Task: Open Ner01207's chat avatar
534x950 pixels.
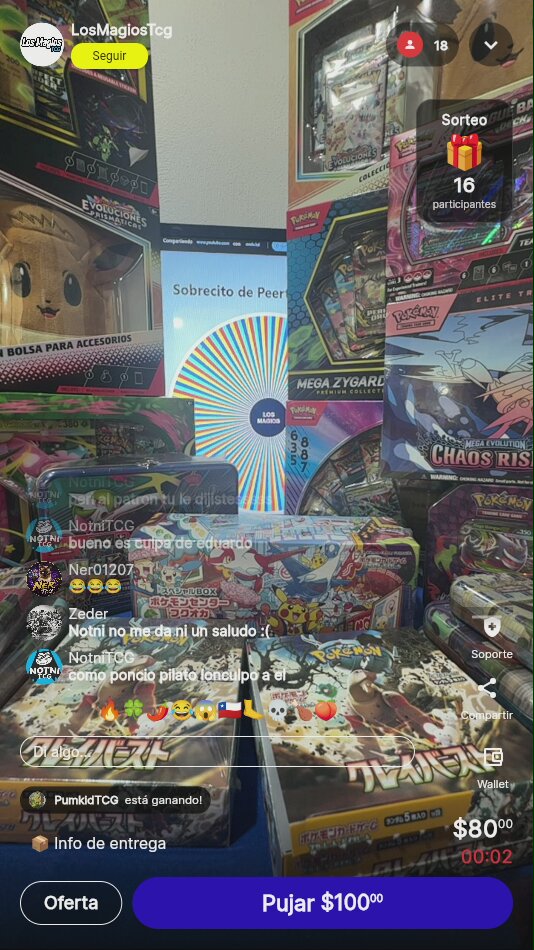Action: 44,578
